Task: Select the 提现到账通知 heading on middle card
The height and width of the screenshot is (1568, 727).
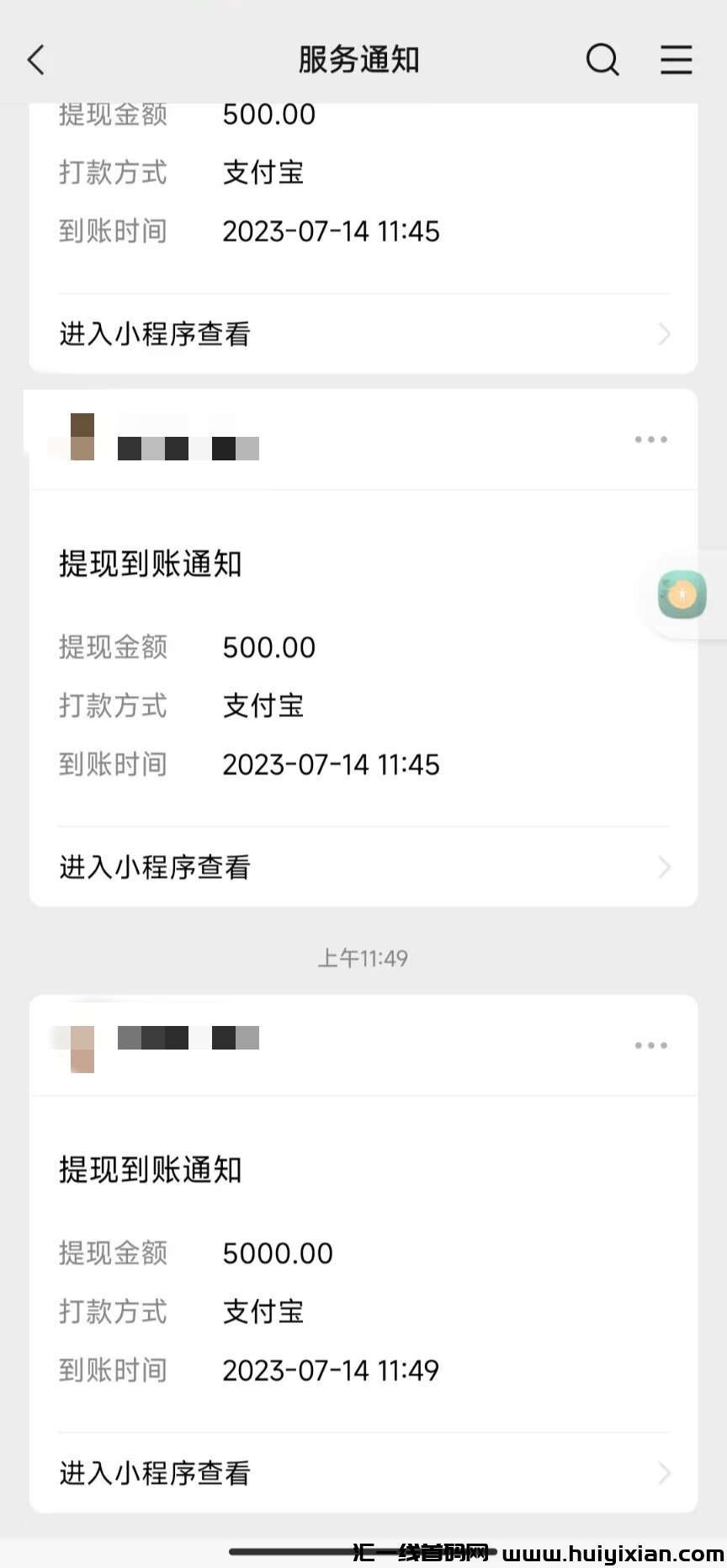Action: (150, 564)
